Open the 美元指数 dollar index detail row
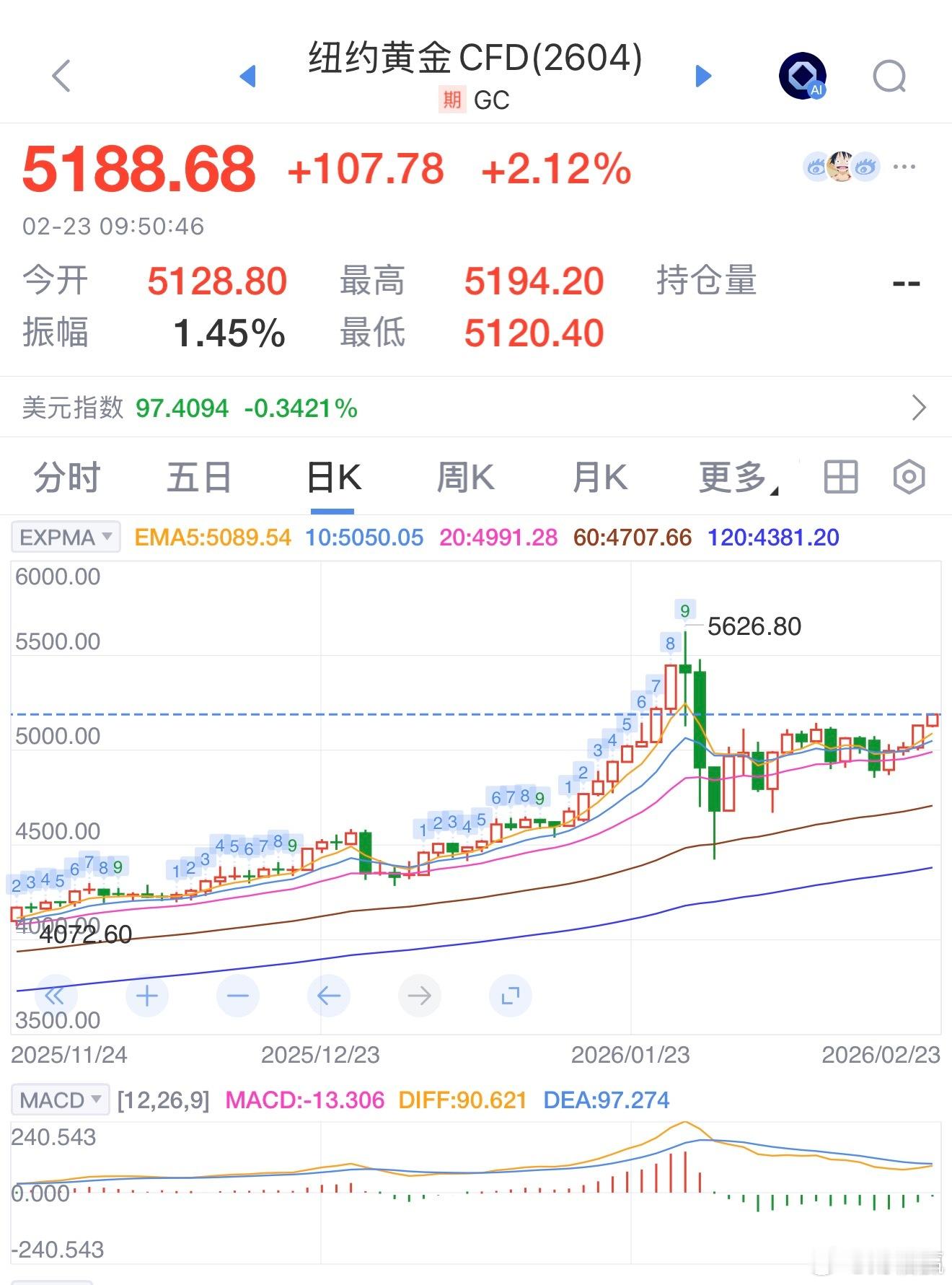 [476, 408]
